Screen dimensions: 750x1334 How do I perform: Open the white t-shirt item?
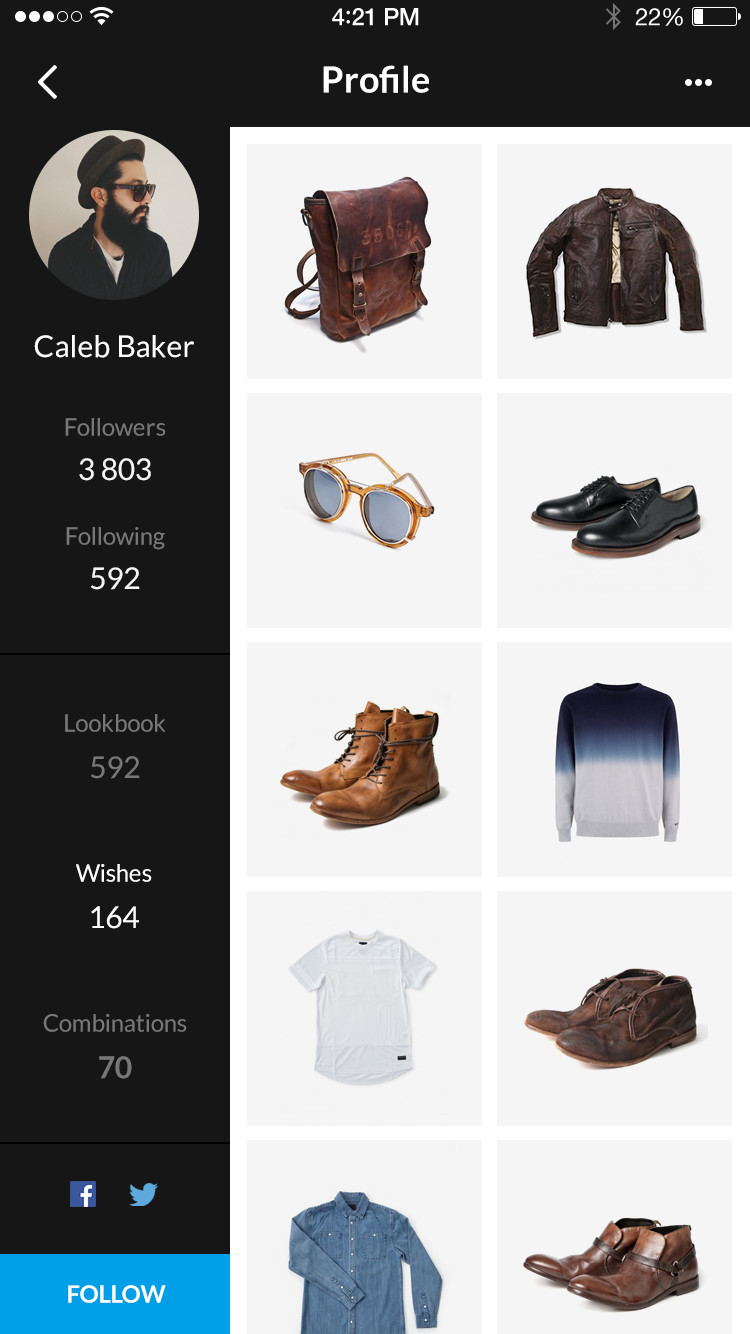pos(364,1008)
